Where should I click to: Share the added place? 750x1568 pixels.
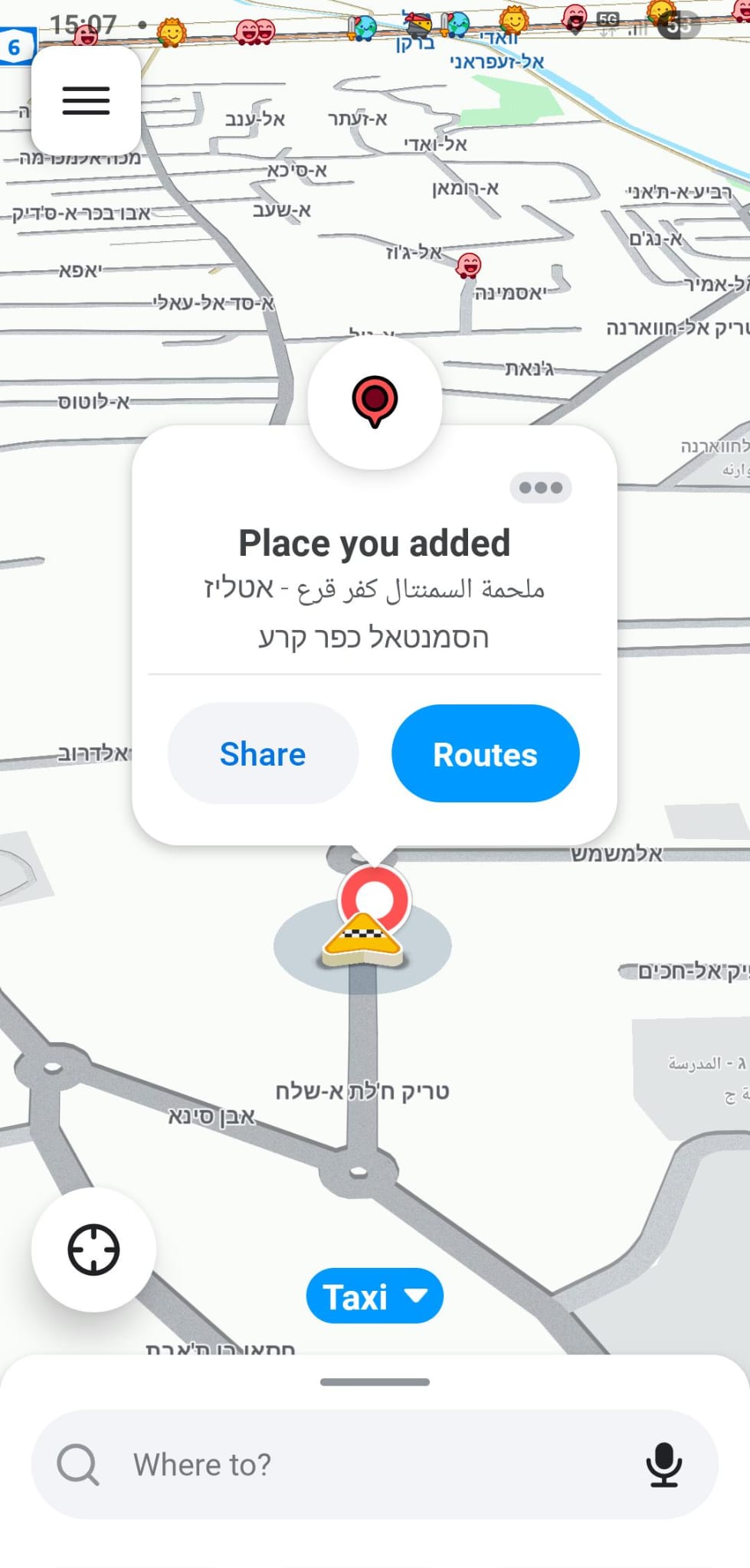pyautogui.click(x=263, y=754)
